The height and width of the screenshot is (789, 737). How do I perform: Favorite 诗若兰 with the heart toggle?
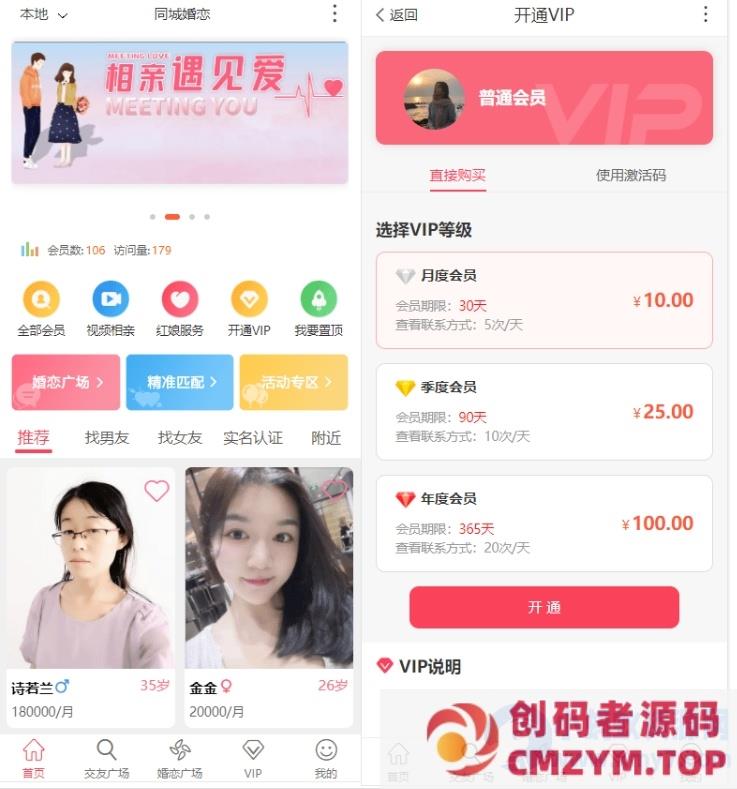pos(156,491)
